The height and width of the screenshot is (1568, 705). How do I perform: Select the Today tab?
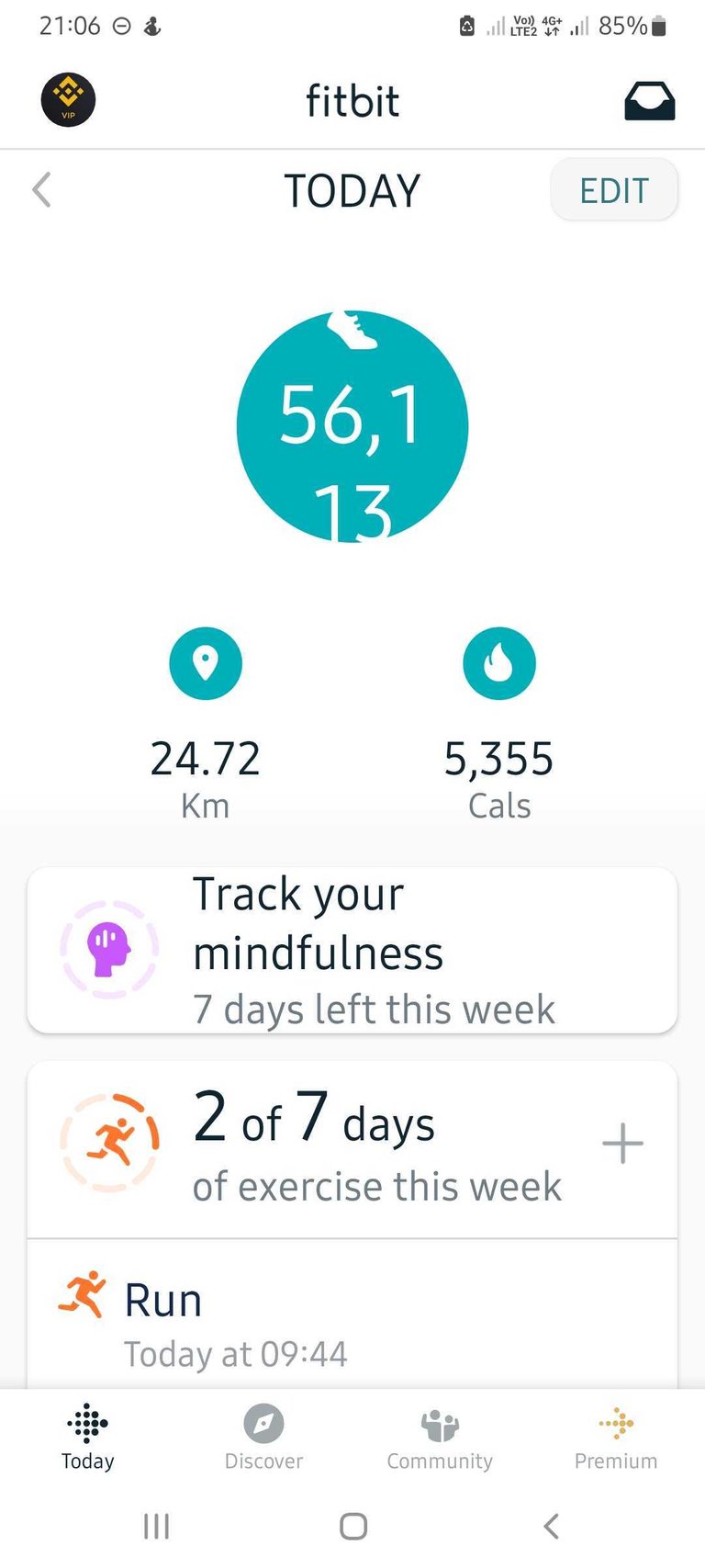[88, 1438]
